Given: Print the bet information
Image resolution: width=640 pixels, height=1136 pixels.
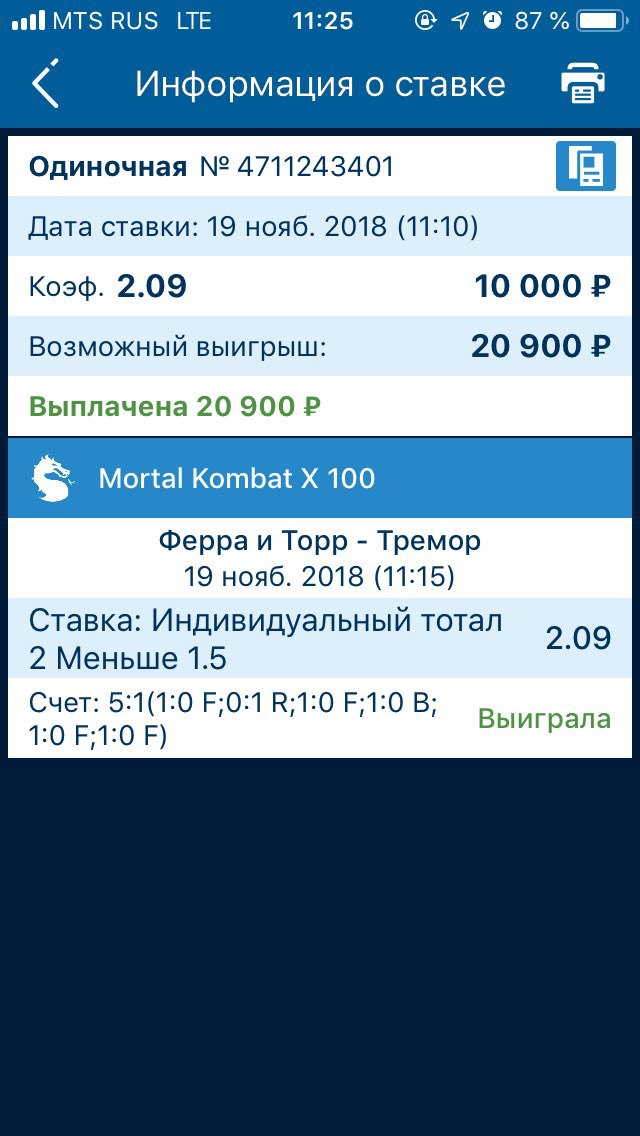Looking at the screenshot, I should [583, 83].
